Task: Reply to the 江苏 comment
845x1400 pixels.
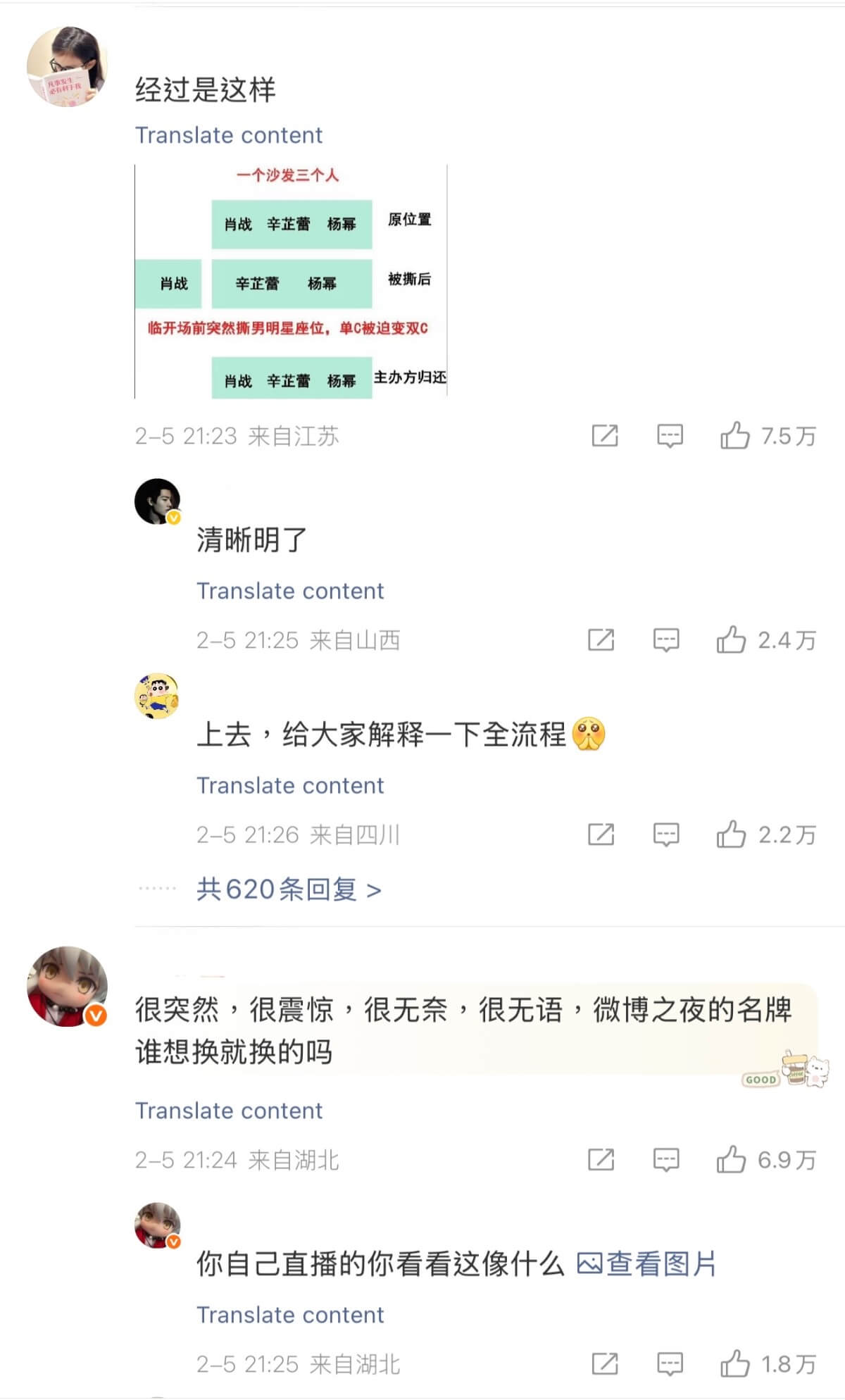Action: (670, 436)
